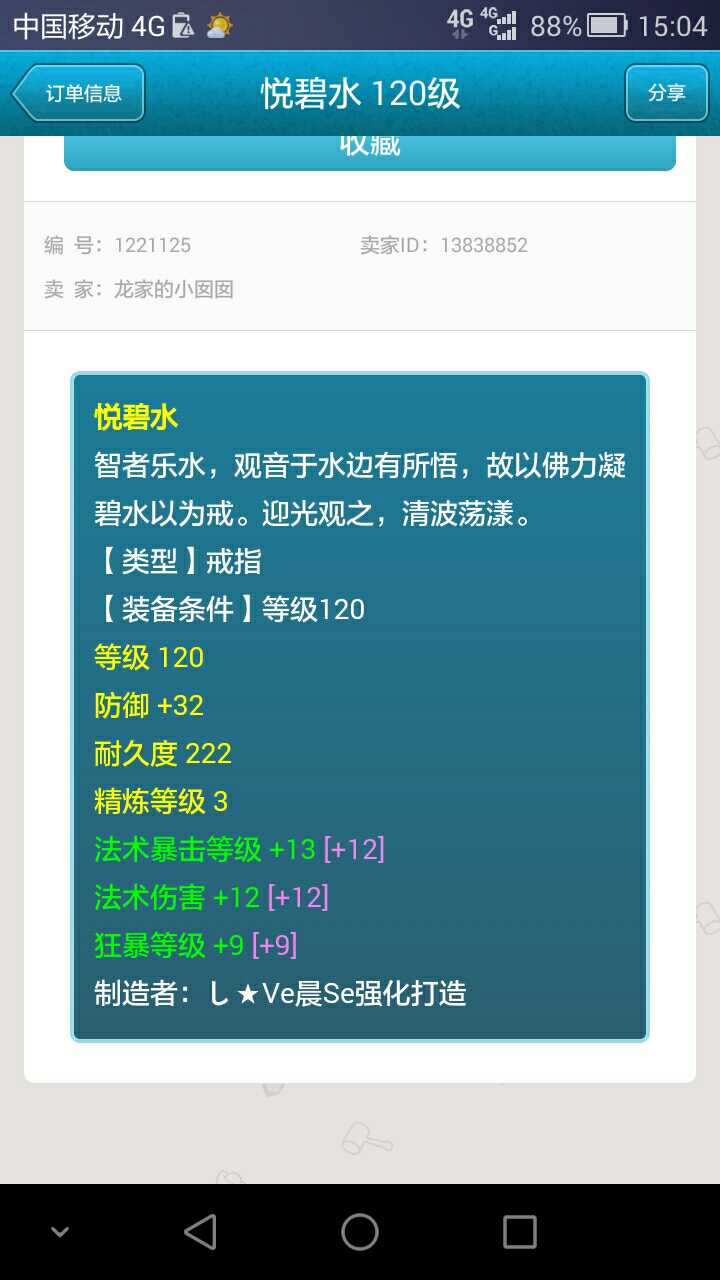Hide the navigation bar with the down arrow
This screenshot has width=720, height=1280.
(x=60, y=1232)
